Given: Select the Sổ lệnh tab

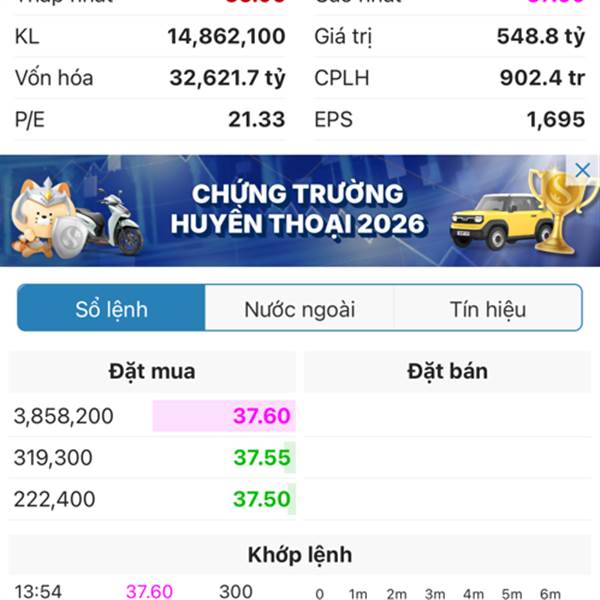Looking at the screenshot, I should click(111, 308).
